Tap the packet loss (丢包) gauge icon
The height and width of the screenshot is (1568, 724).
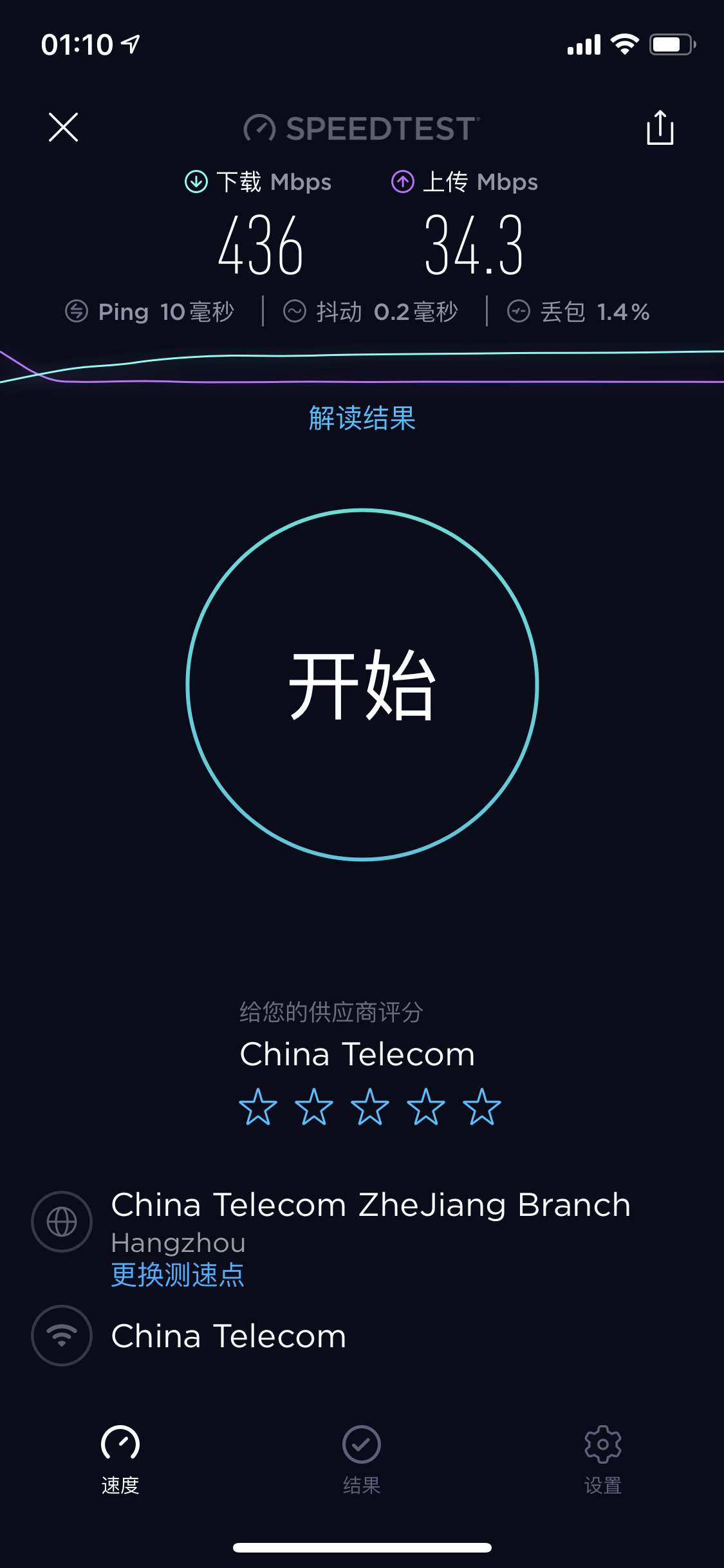pos(519,311)
